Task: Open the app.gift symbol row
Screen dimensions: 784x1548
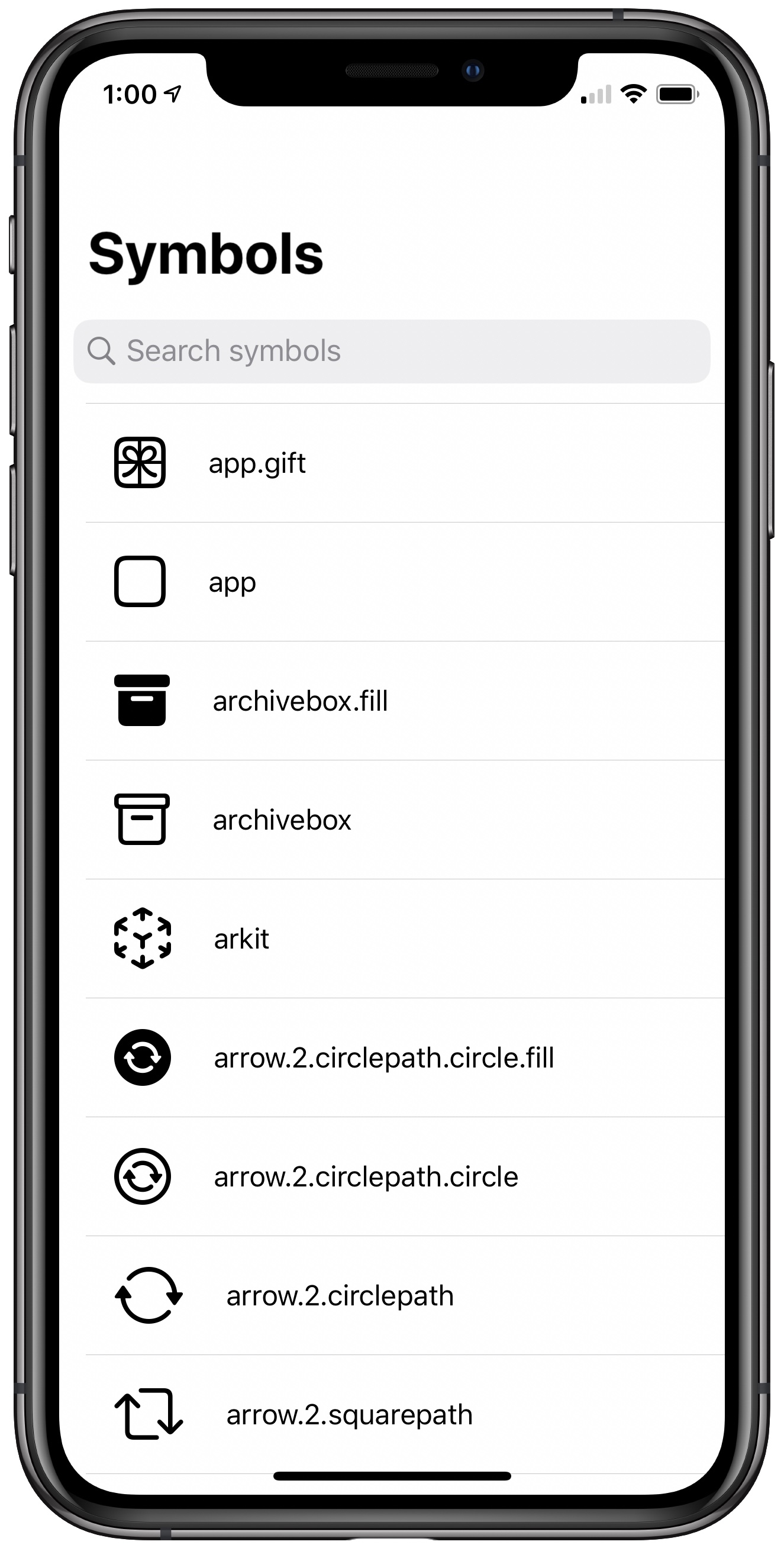Action: (x=392, y=463)
